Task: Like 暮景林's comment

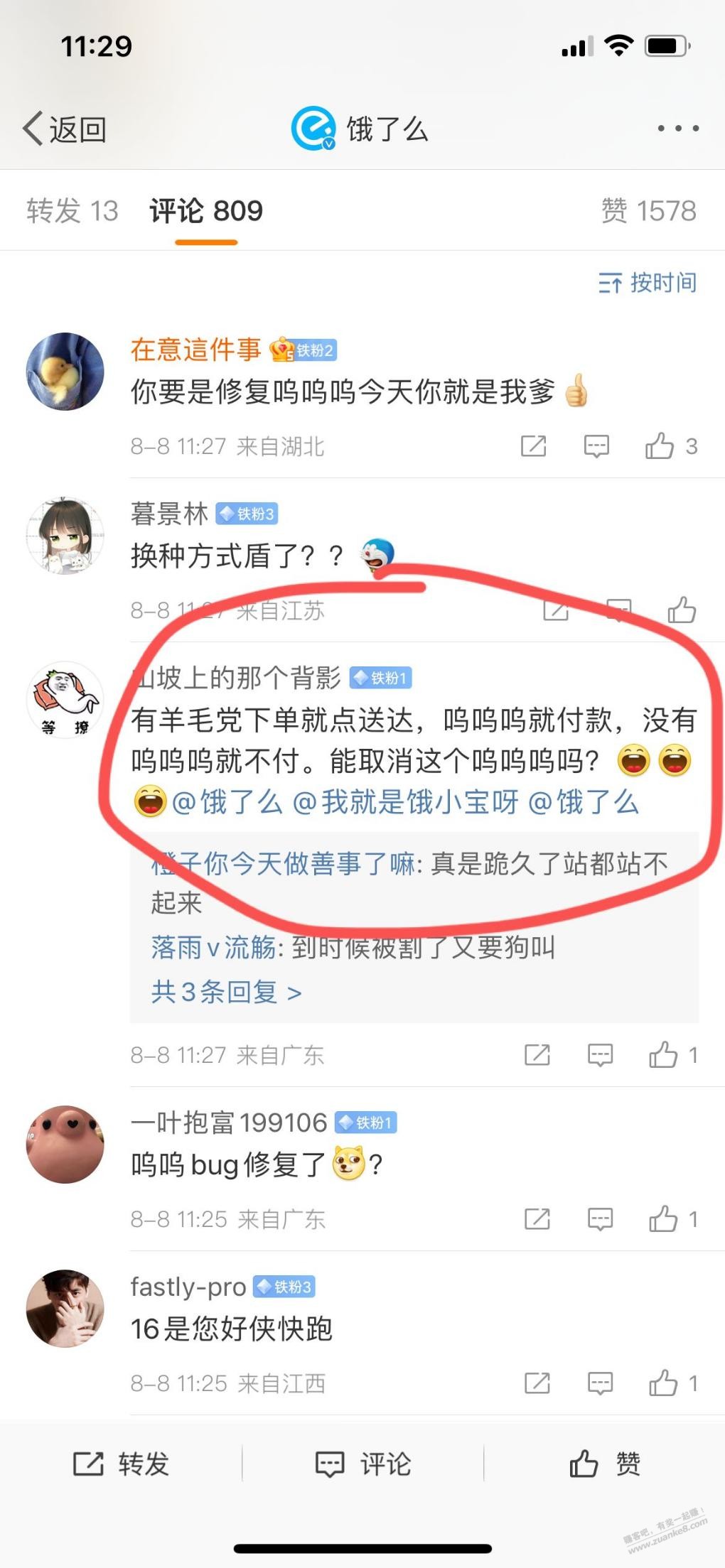Action: 681,610
